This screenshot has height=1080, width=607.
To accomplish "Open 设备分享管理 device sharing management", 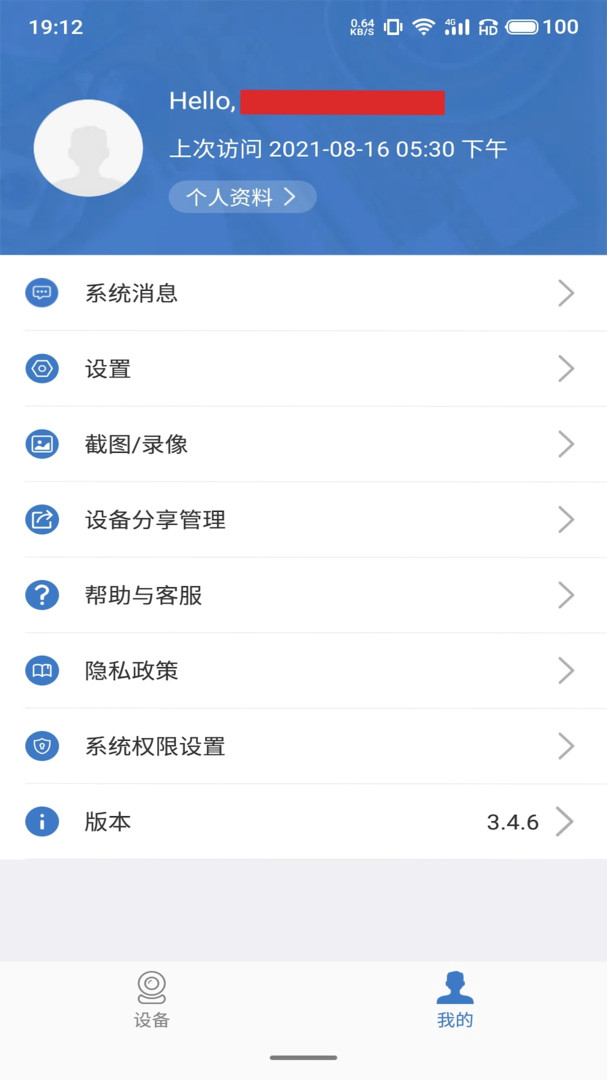I will coord(303,520).
